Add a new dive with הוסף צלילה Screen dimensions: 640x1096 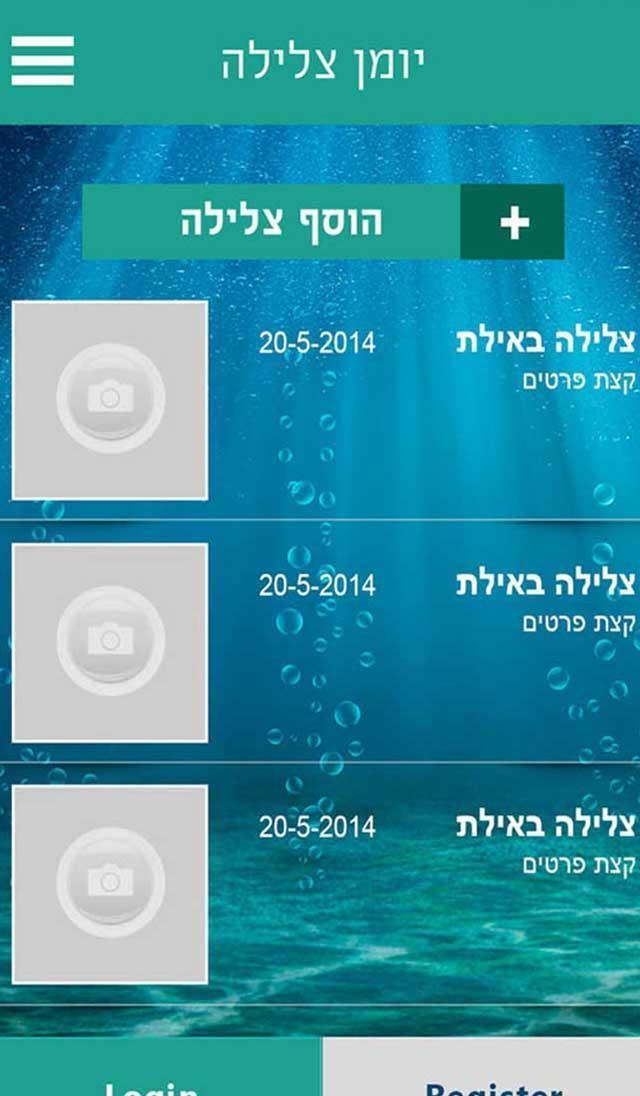tap(323, 222)
